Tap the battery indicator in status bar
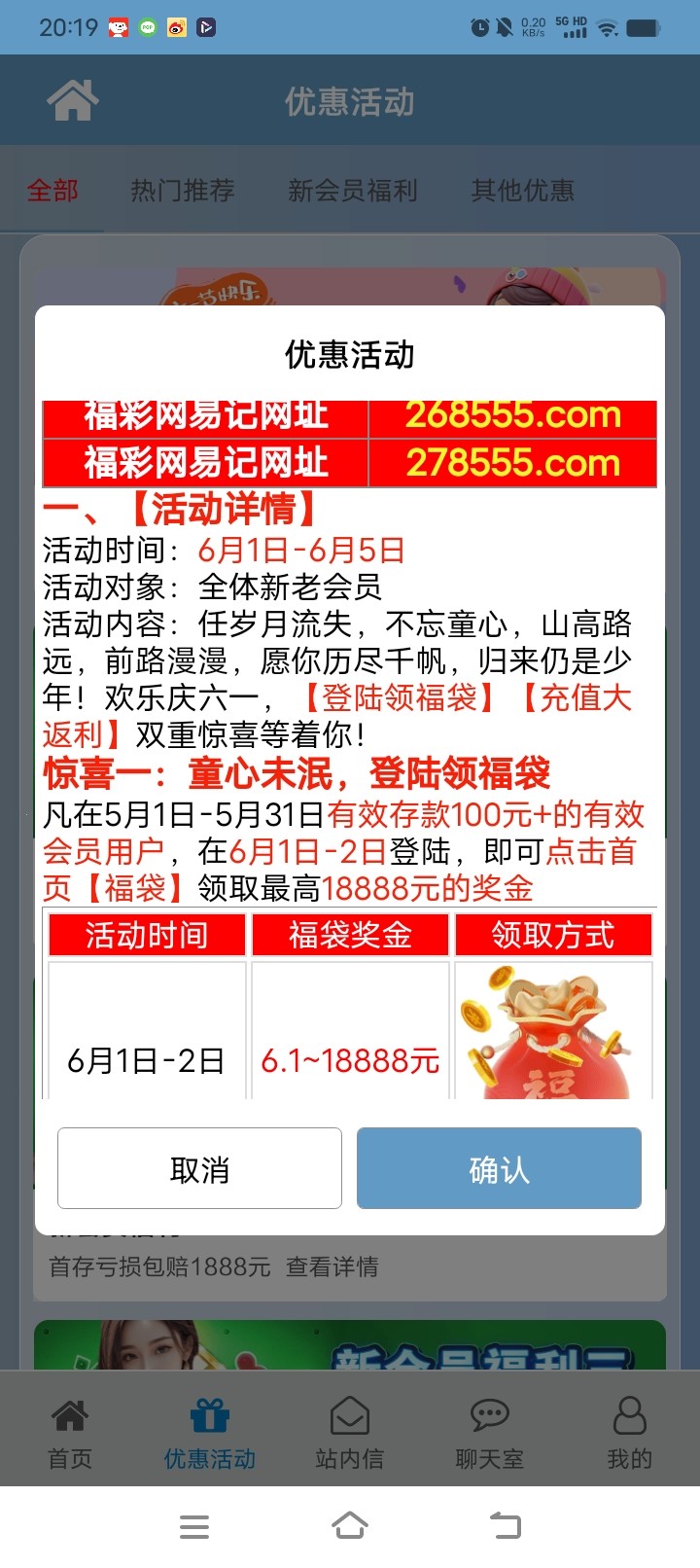The width and height of the screenshot is (700, 1568). pos(657,25)
